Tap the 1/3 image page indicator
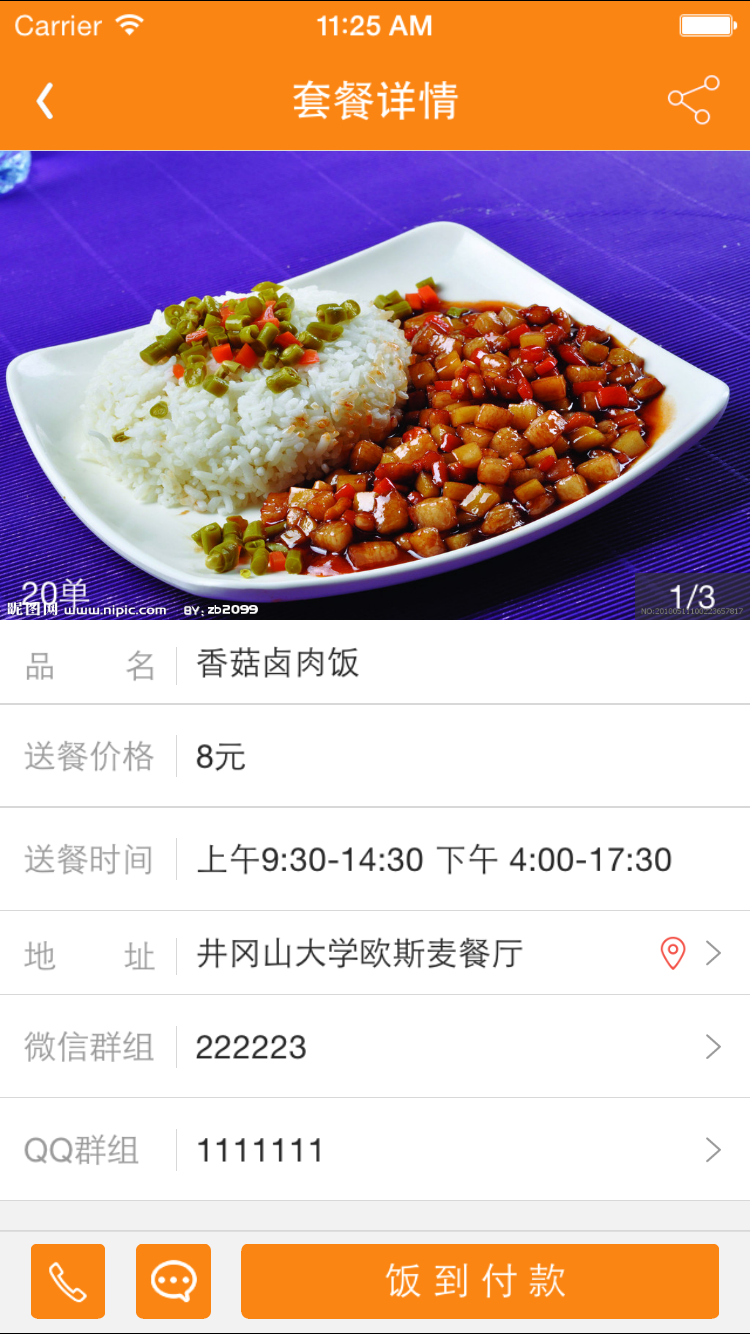 click(689, 592)
